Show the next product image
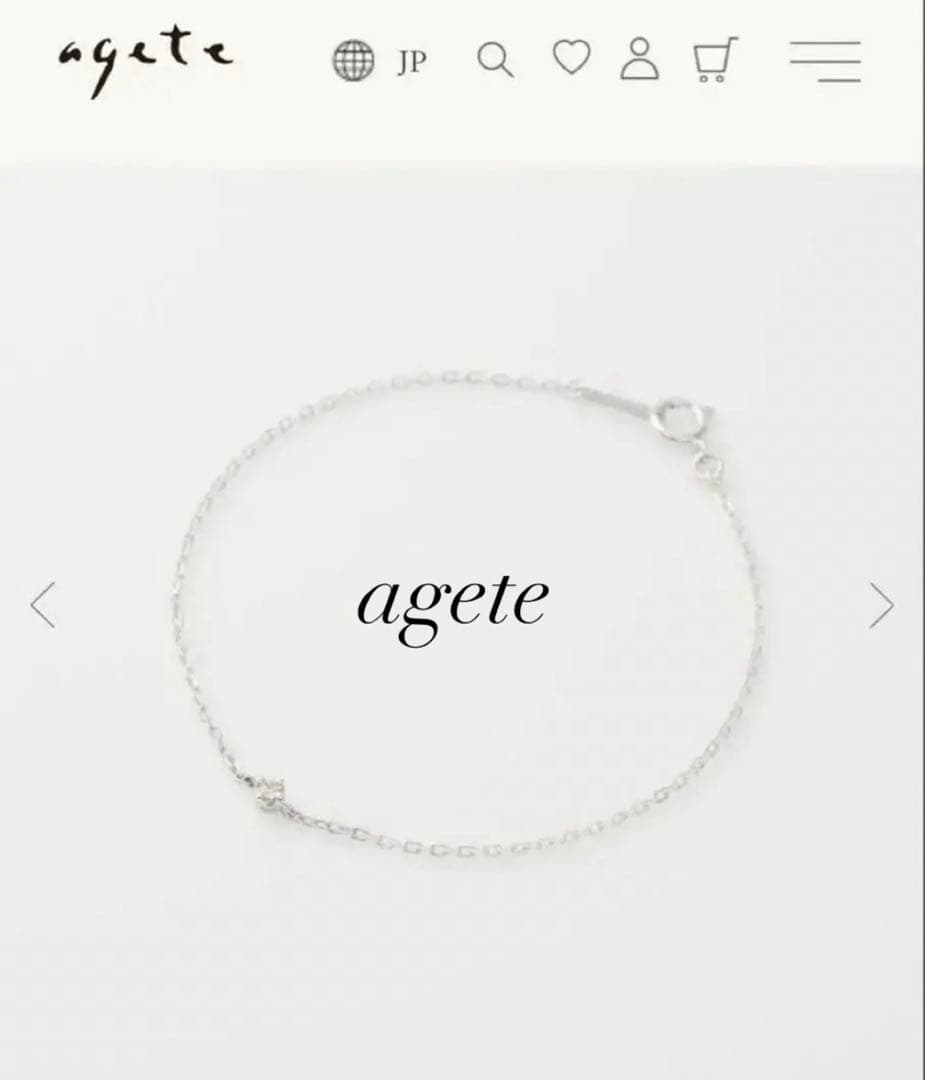The image size is (925, 1080). (880, 605)
